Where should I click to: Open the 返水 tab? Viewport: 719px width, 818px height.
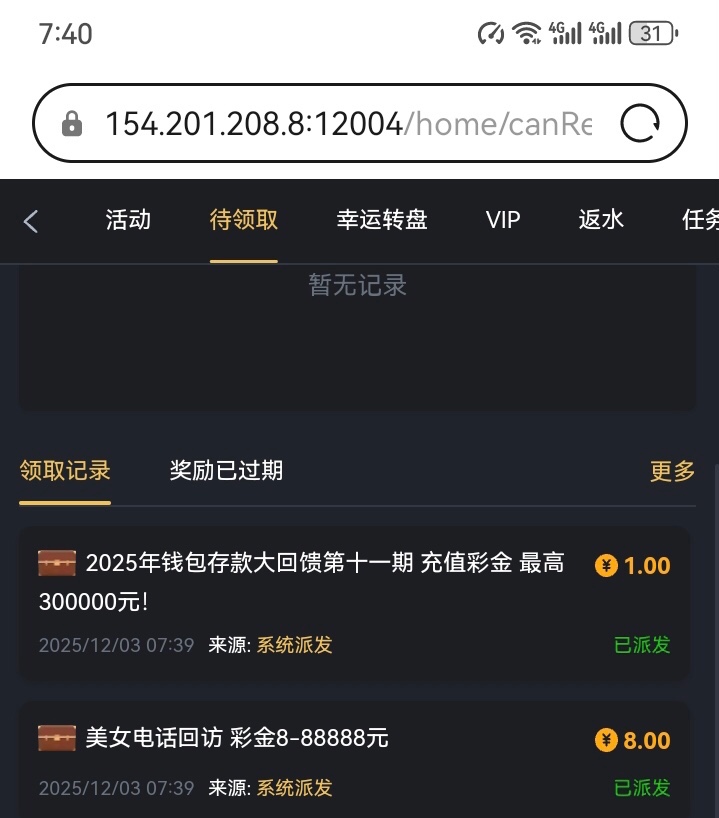(x=601, y=220)
